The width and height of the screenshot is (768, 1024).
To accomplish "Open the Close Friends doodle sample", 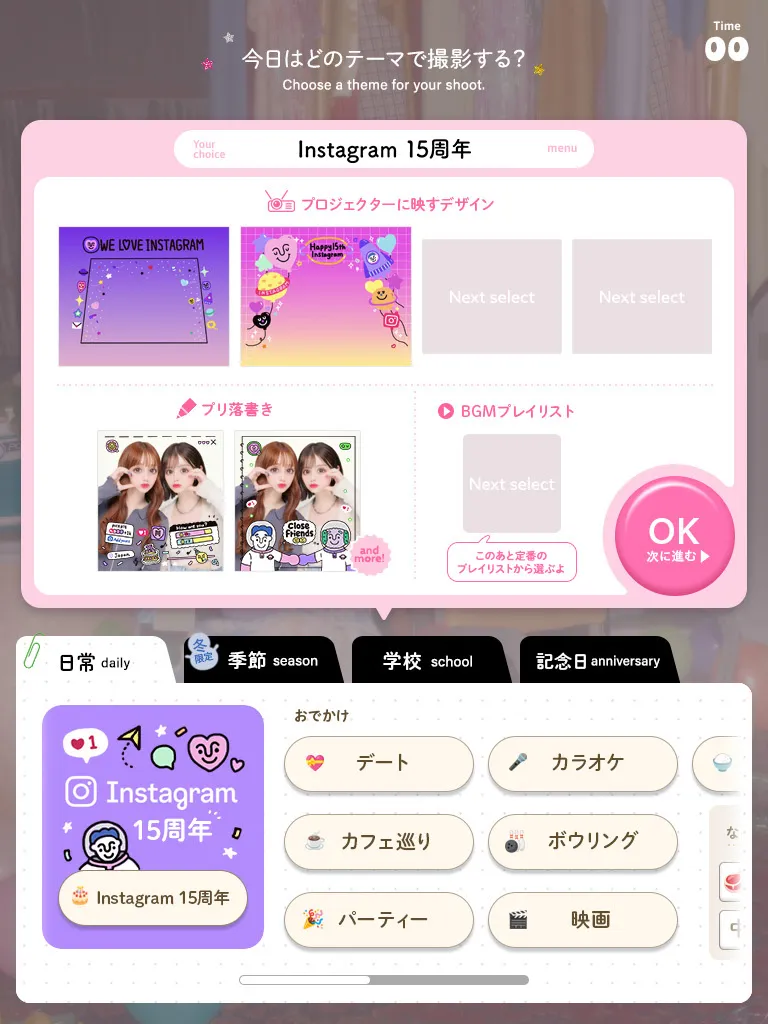I will coord(298,502).
